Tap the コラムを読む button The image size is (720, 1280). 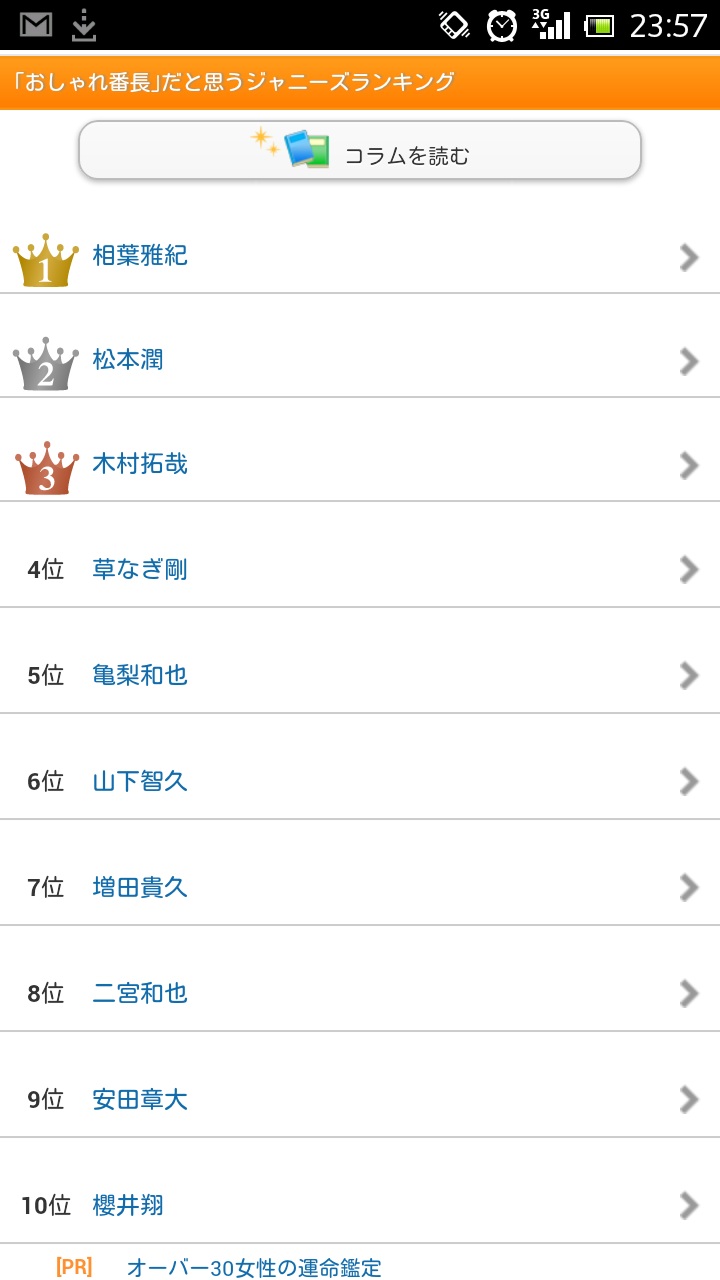(x=360, y=150)
